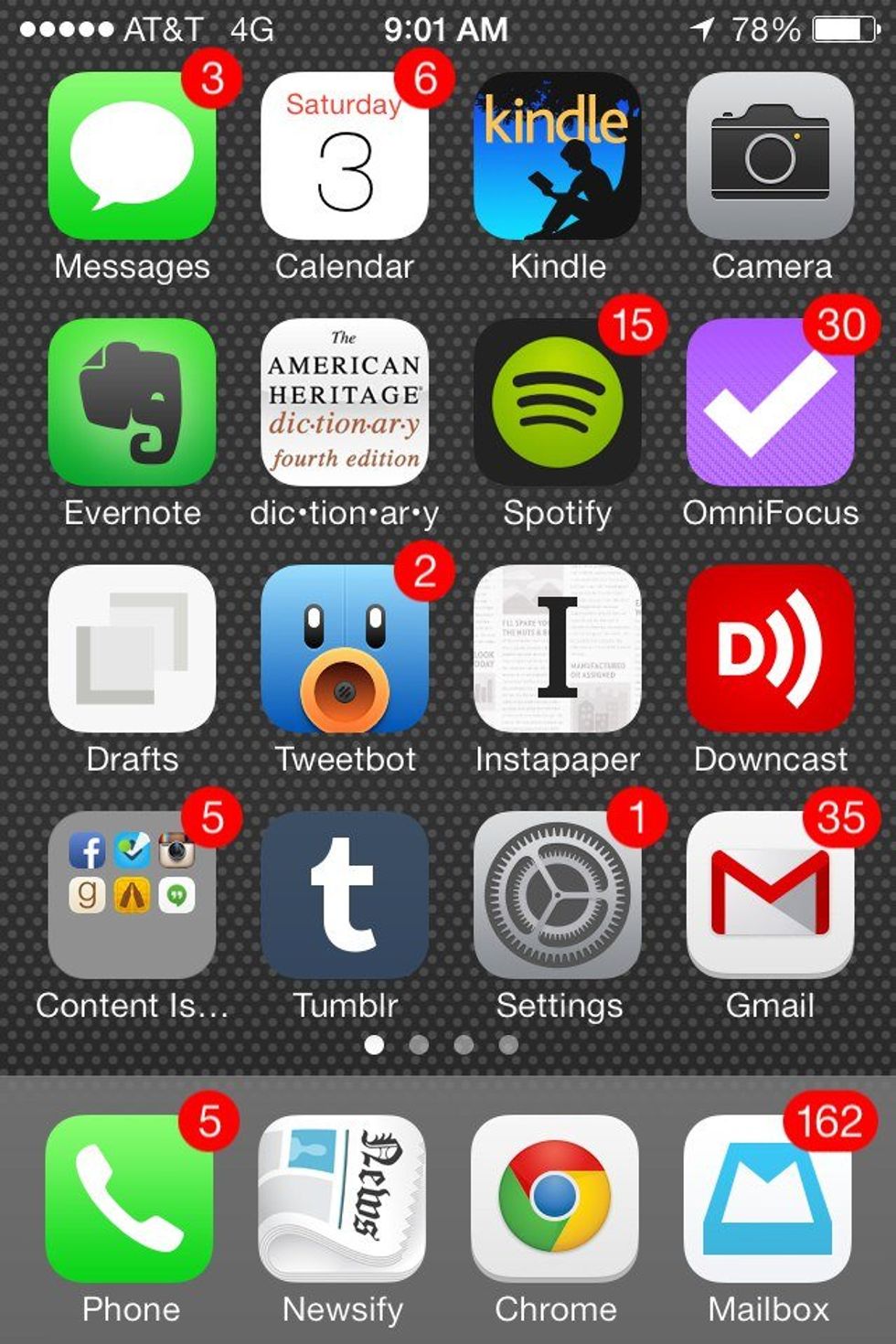Open OmniFocus

click(771, 402)
